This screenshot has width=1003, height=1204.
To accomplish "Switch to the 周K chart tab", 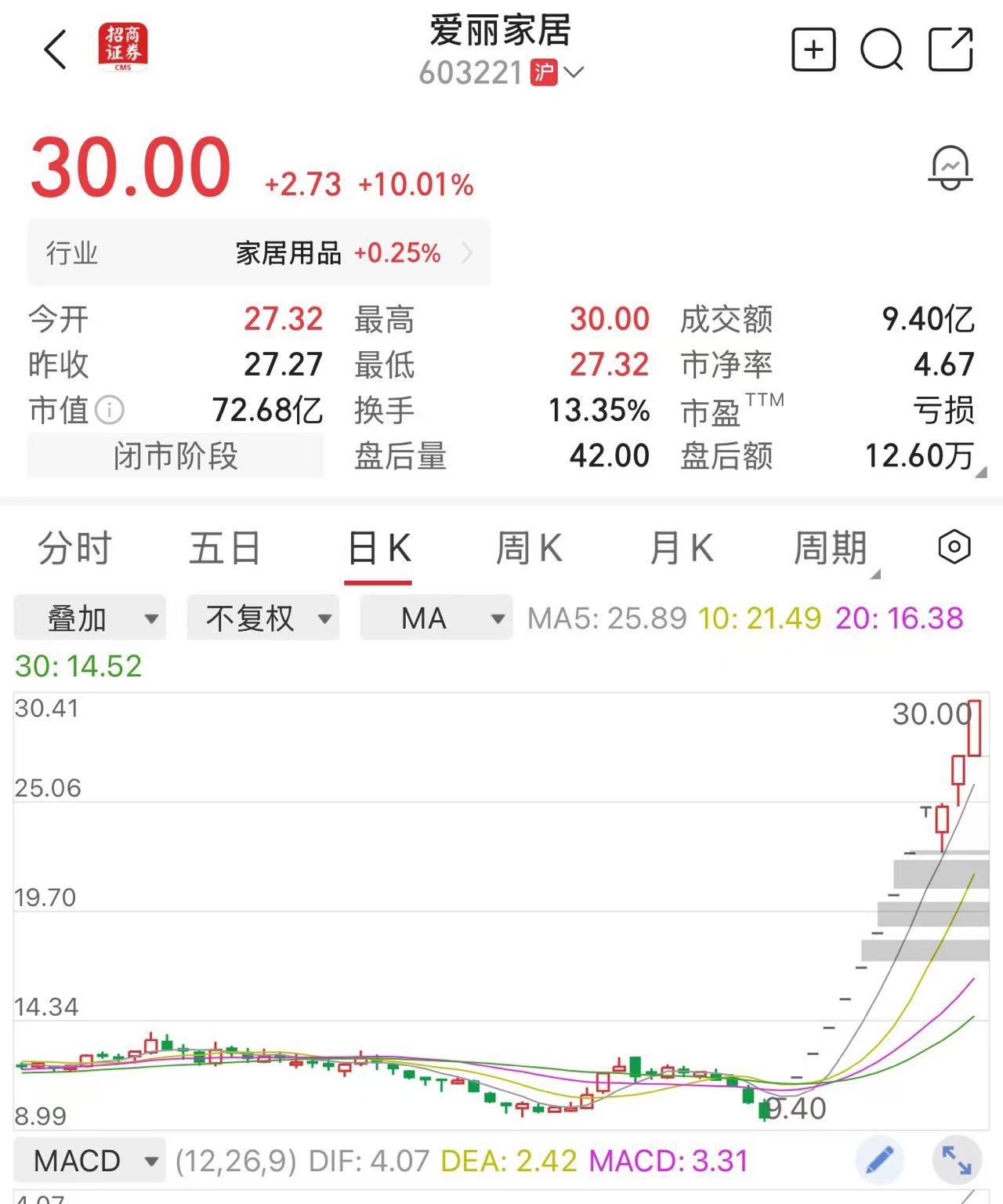I will (x=529, y=548).
